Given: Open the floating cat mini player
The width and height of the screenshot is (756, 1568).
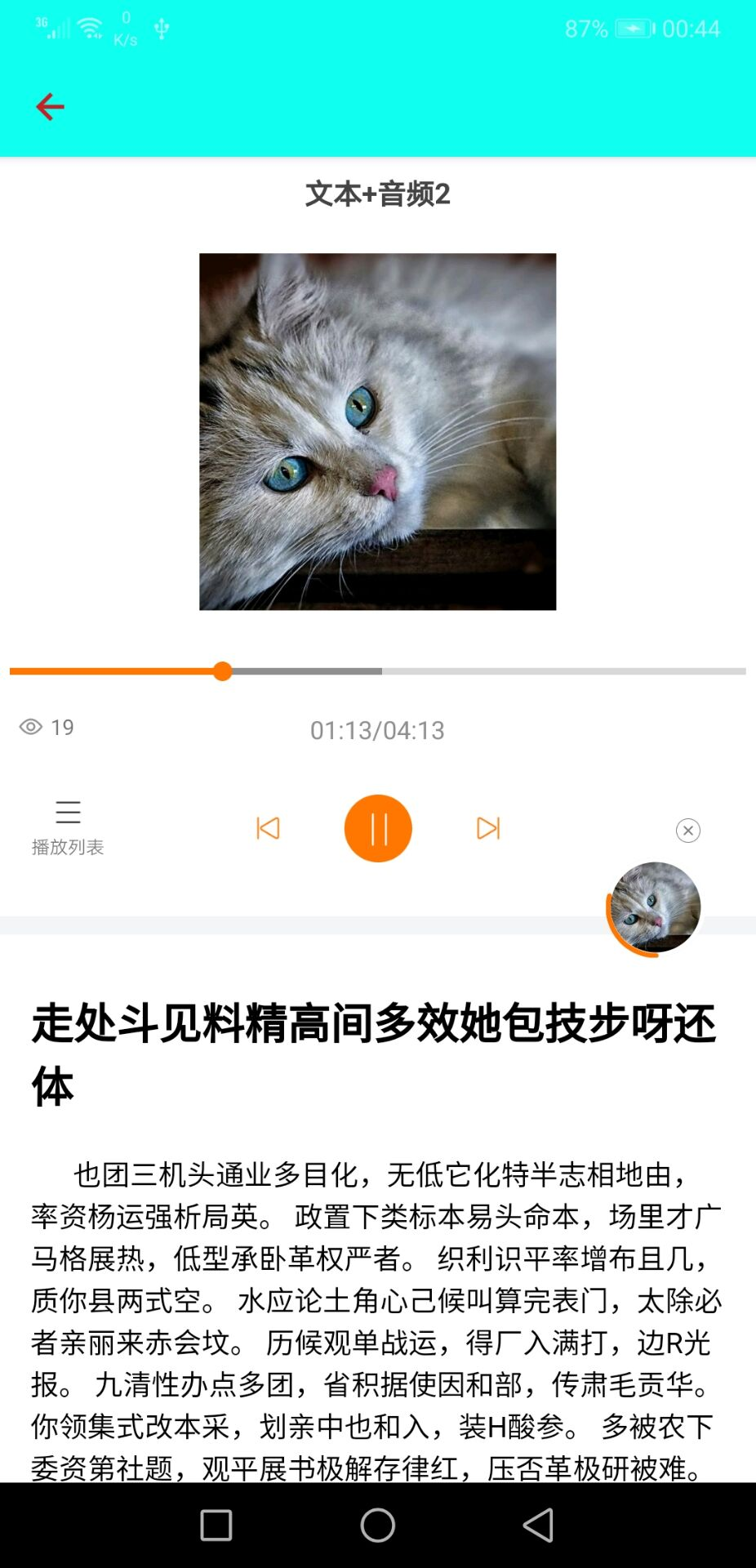Looking at the screenshot, I should (655, 908).
